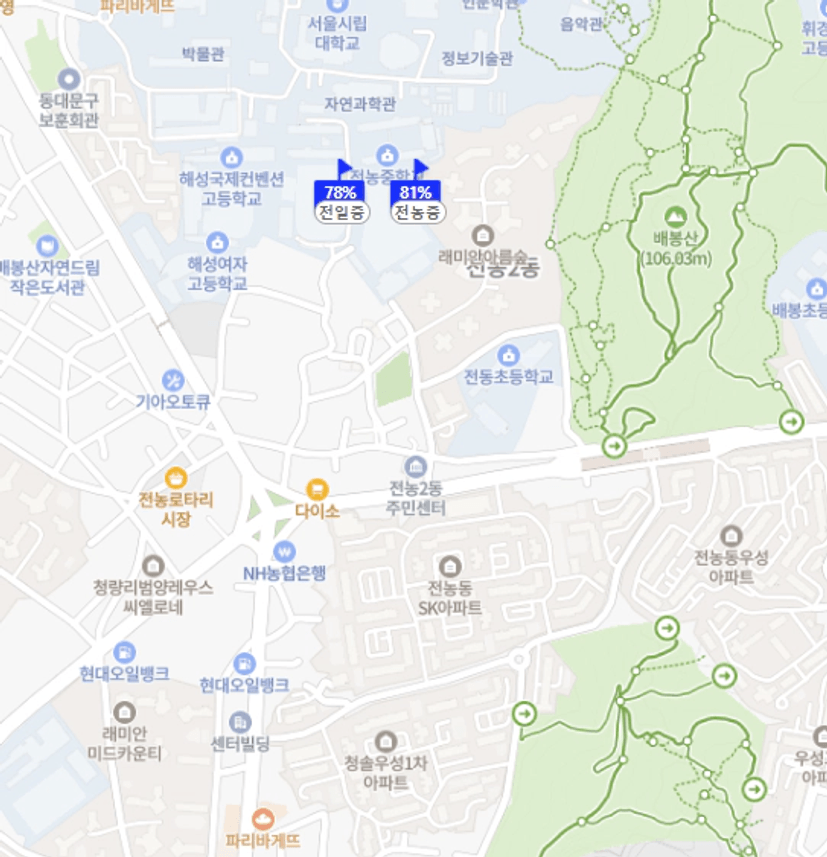Select the 전농로타리시장 market pin
The image size is (827, 857).
coord(176,478)
